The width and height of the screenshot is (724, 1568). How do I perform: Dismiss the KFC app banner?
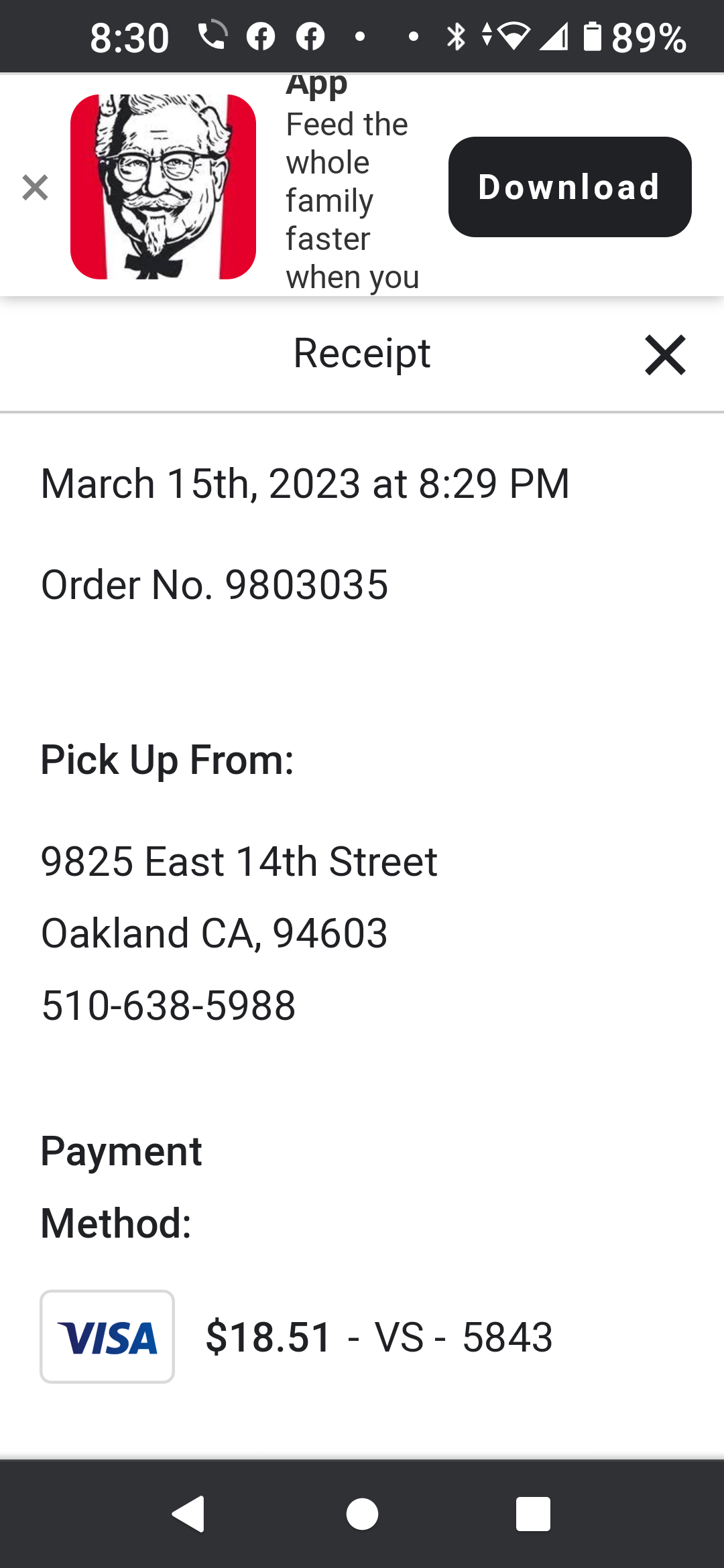coord(35,188)
